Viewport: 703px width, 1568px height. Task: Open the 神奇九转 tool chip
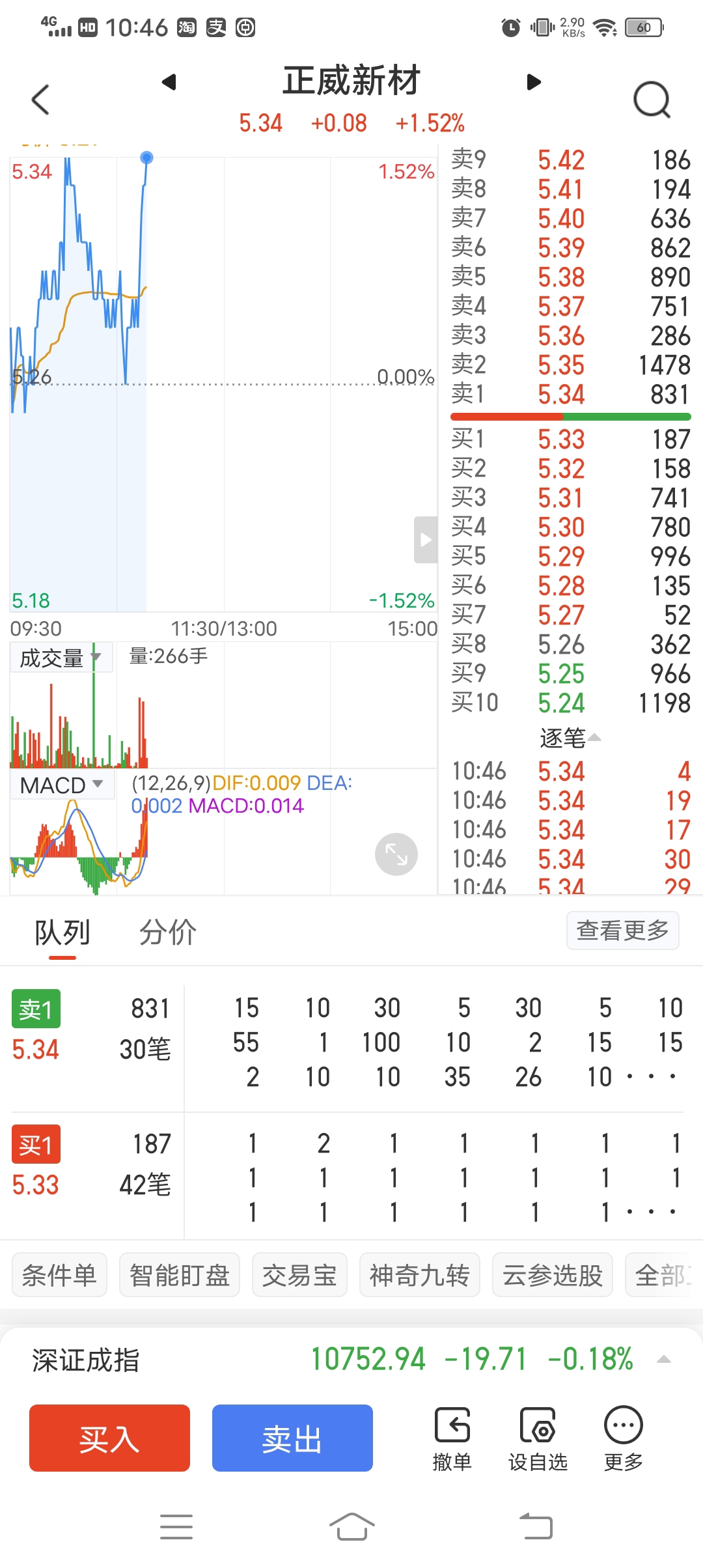419,1275
